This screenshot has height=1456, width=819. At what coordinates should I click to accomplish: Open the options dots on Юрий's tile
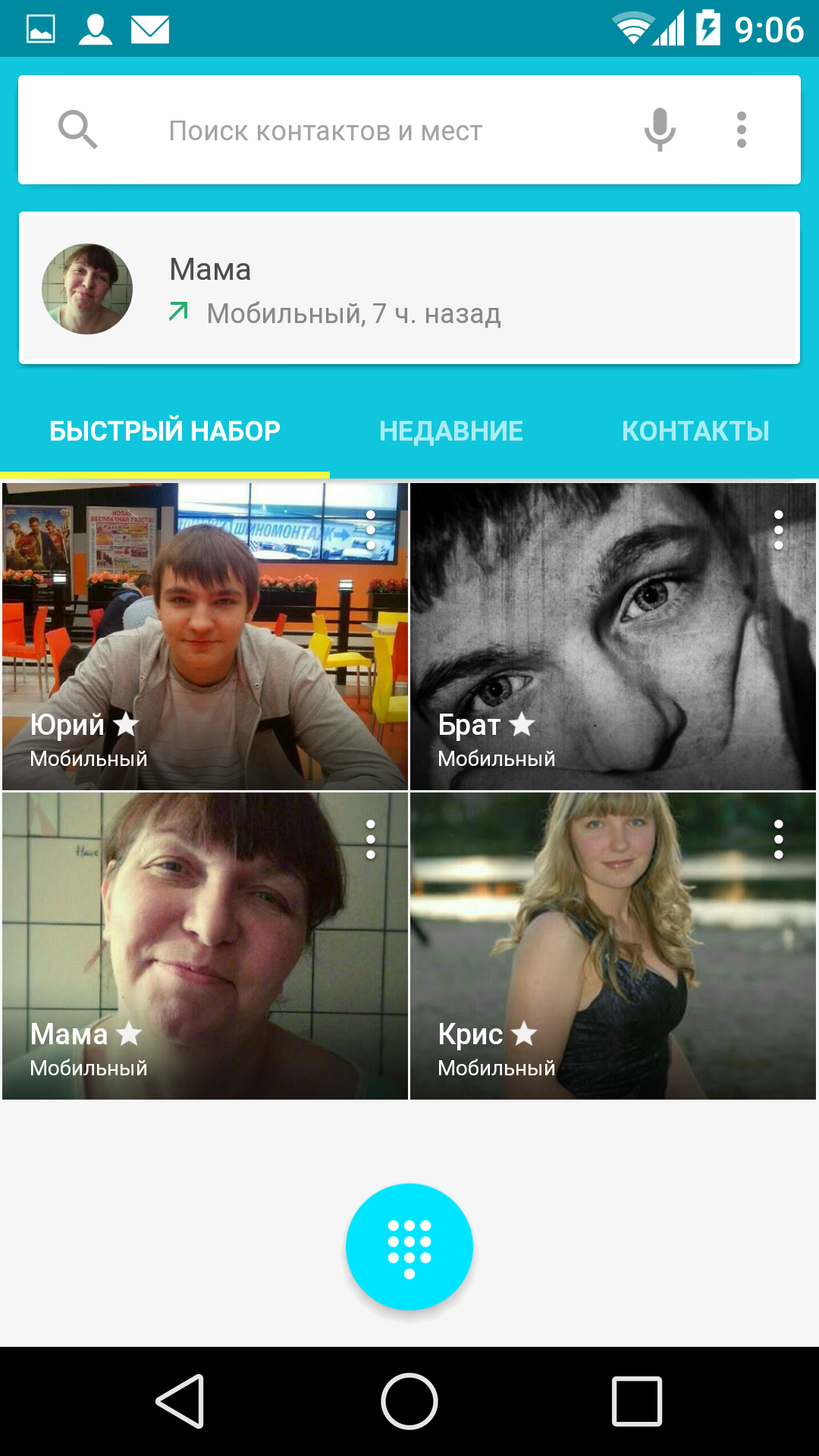[371, 530]
